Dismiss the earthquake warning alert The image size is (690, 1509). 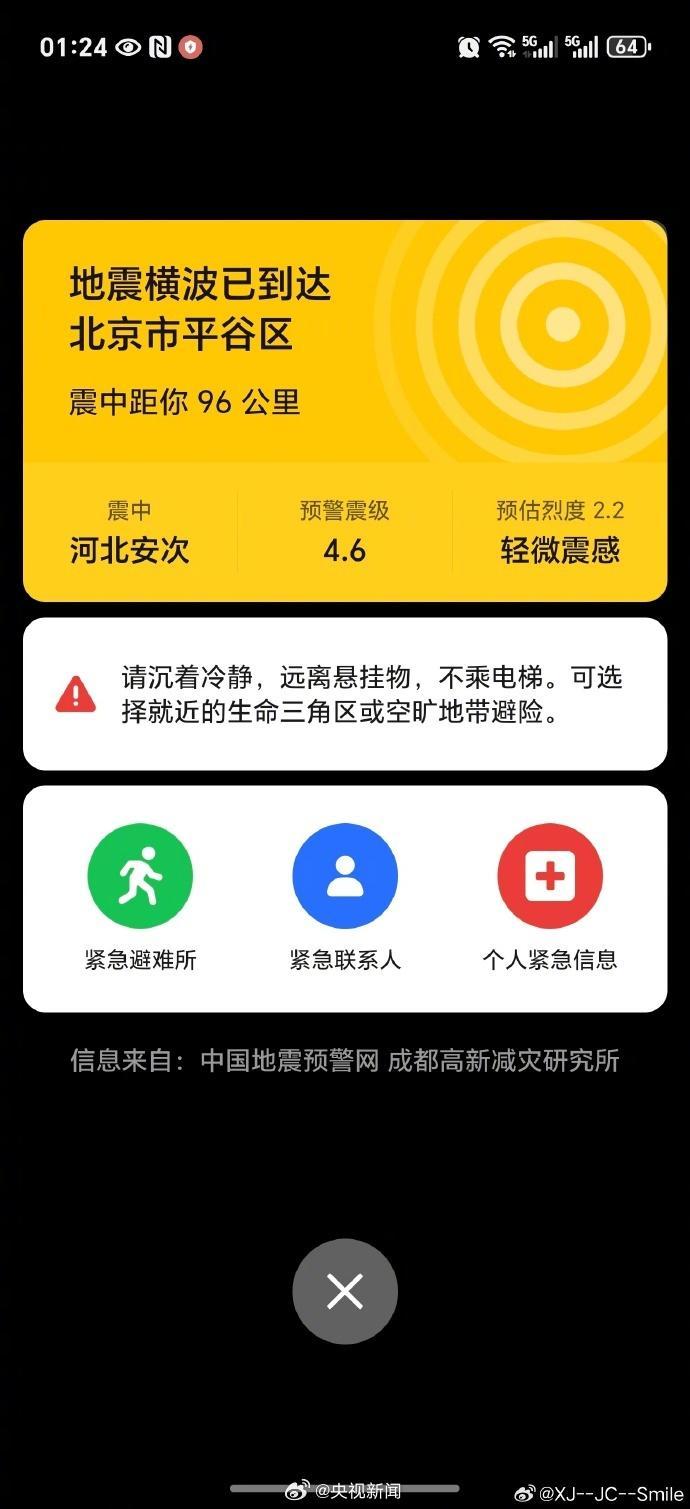click(x=345, y=1291)
